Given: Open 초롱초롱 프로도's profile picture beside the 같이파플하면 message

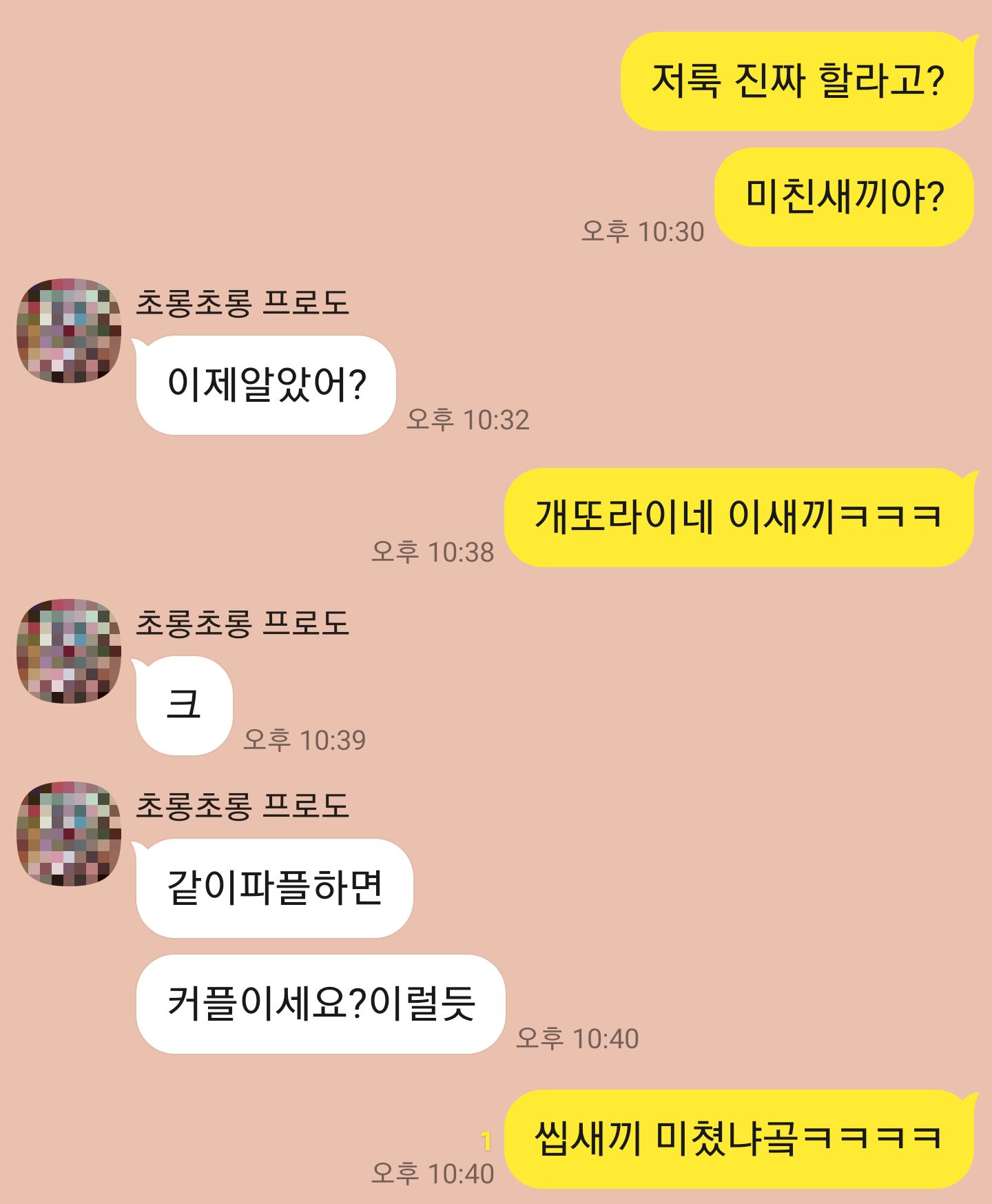Looking at the screenshot, I should point(69,833).
